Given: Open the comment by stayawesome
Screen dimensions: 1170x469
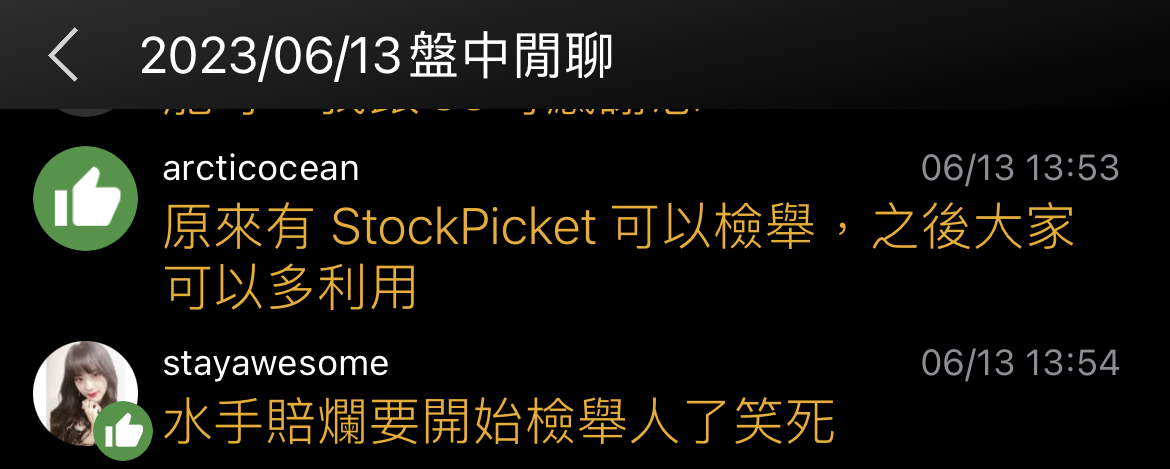Looking at the screenshot, I should click(498, 423).
